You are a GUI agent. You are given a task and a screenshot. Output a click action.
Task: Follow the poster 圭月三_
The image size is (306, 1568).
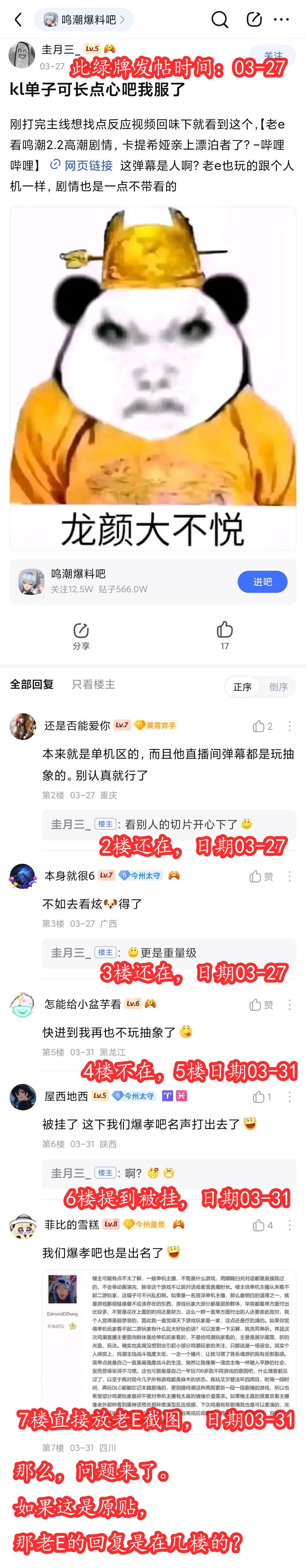click(273, 55)
